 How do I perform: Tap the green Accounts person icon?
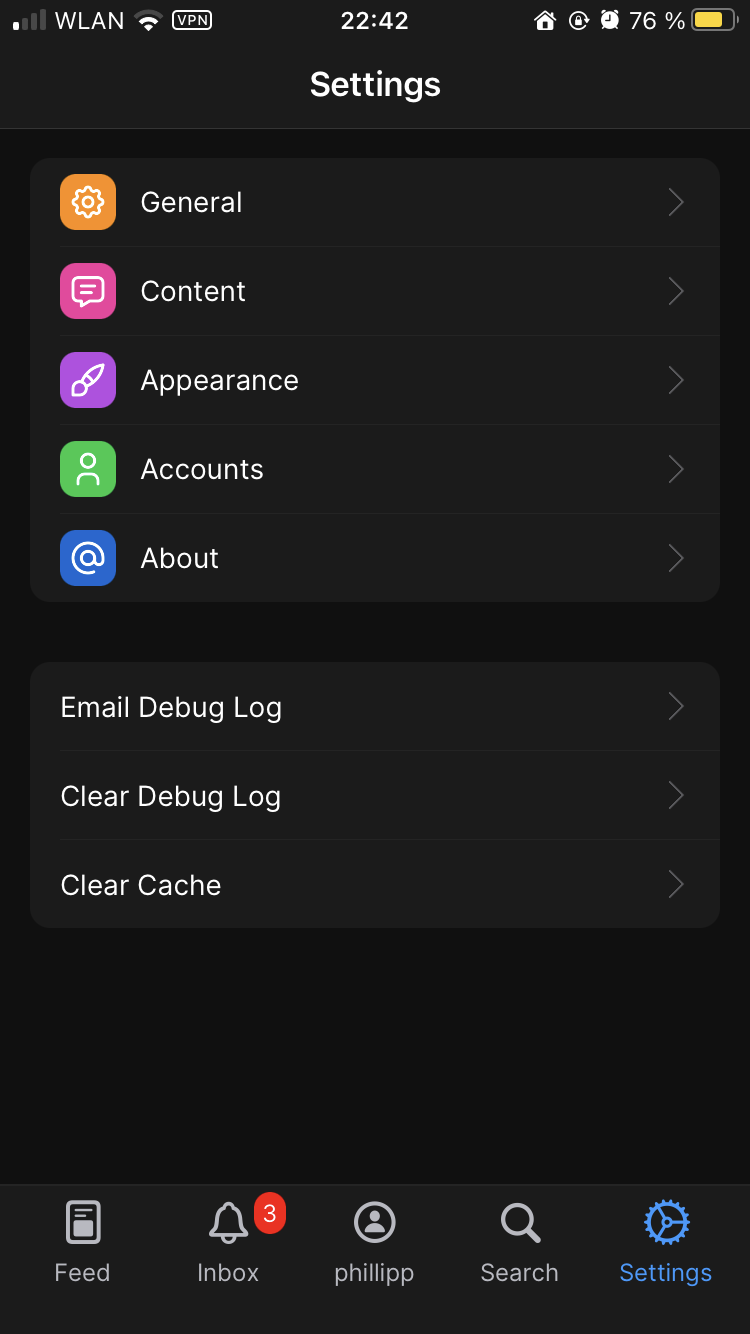(87, 469)
